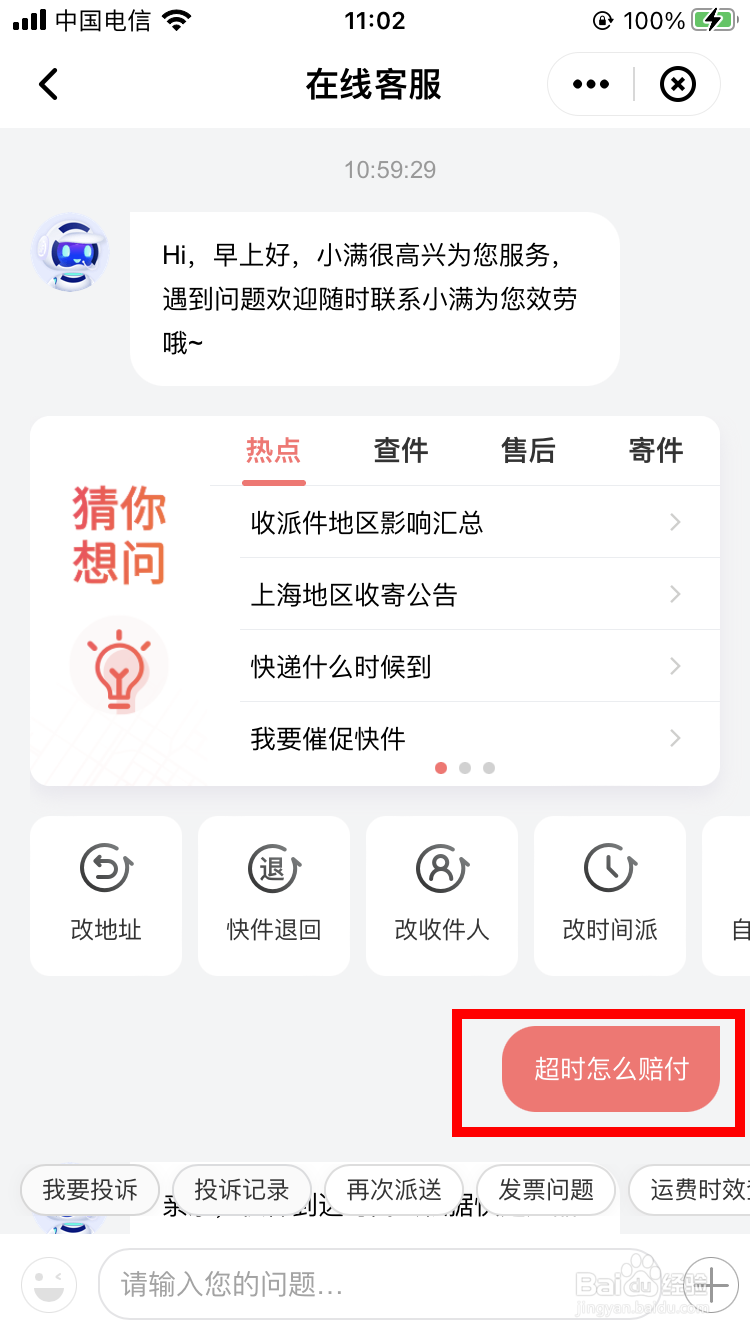Screen dimensions: 750x1334
Task: Tap the 超时怎么赔付 red button
Action: (x=610, y=1069)
